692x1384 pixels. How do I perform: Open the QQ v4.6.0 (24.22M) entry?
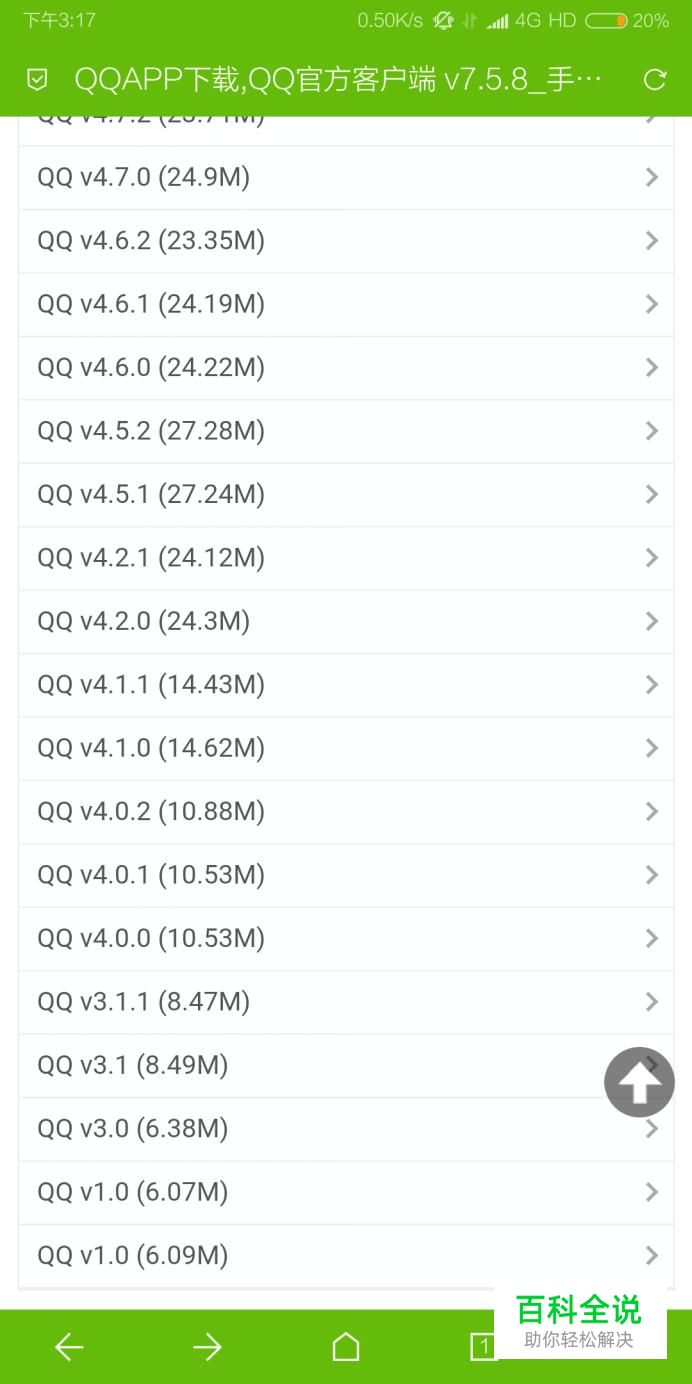click(346, 368)
